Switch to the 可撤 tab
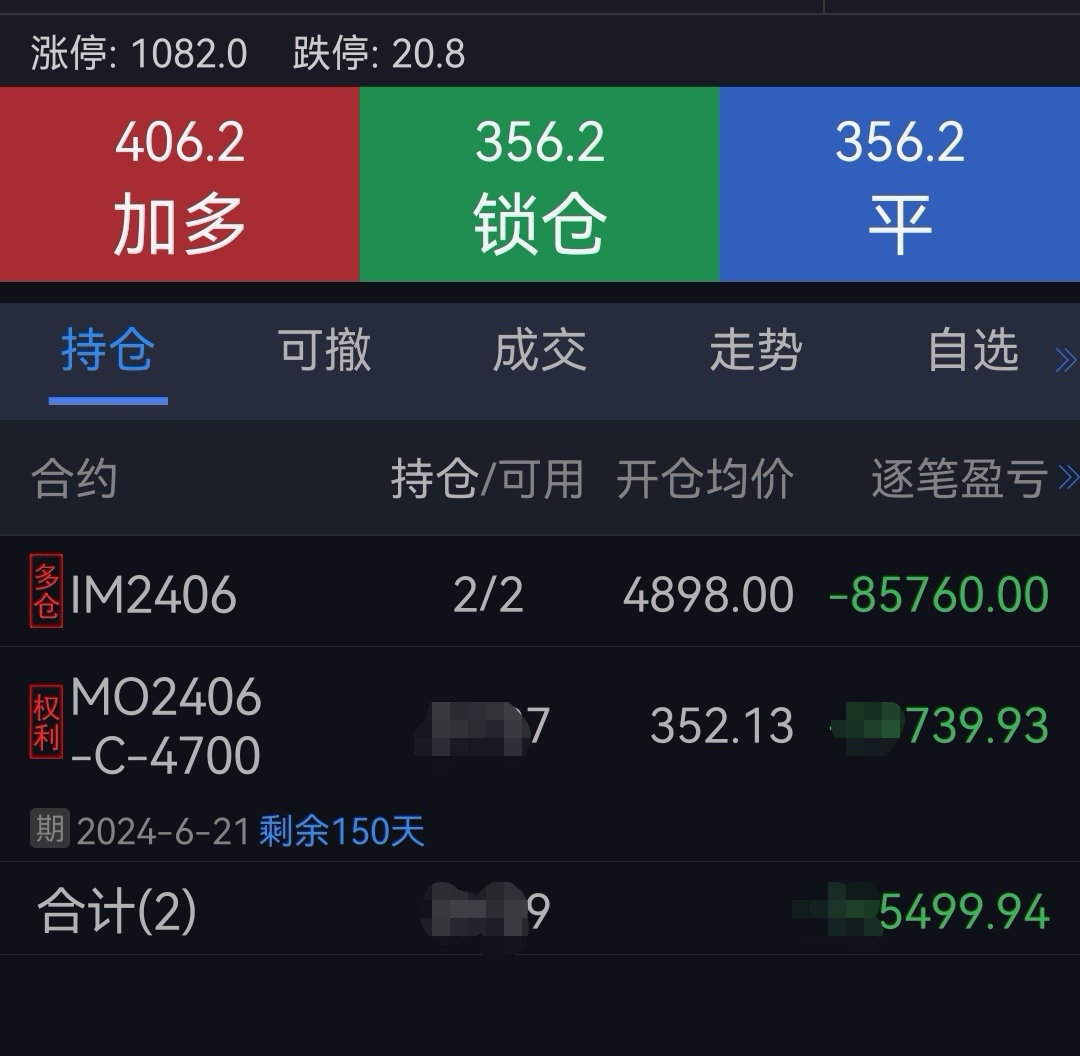The height and width of the screenshot is (1056, 1080). 324,351
